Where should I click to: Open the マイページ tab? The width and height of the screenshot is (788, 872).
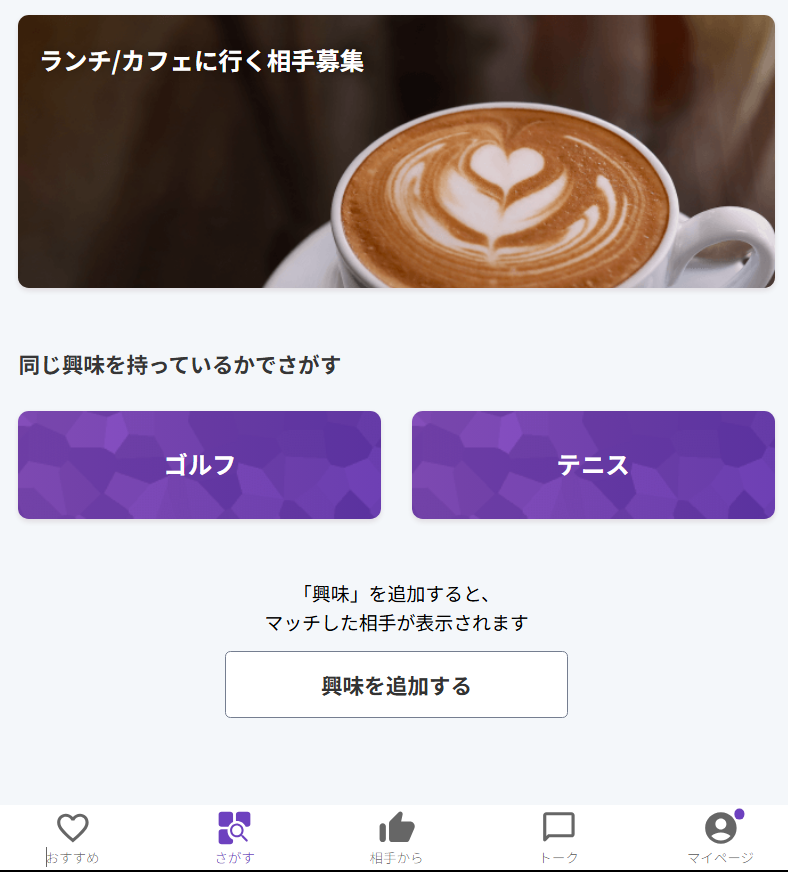[720, 838]
